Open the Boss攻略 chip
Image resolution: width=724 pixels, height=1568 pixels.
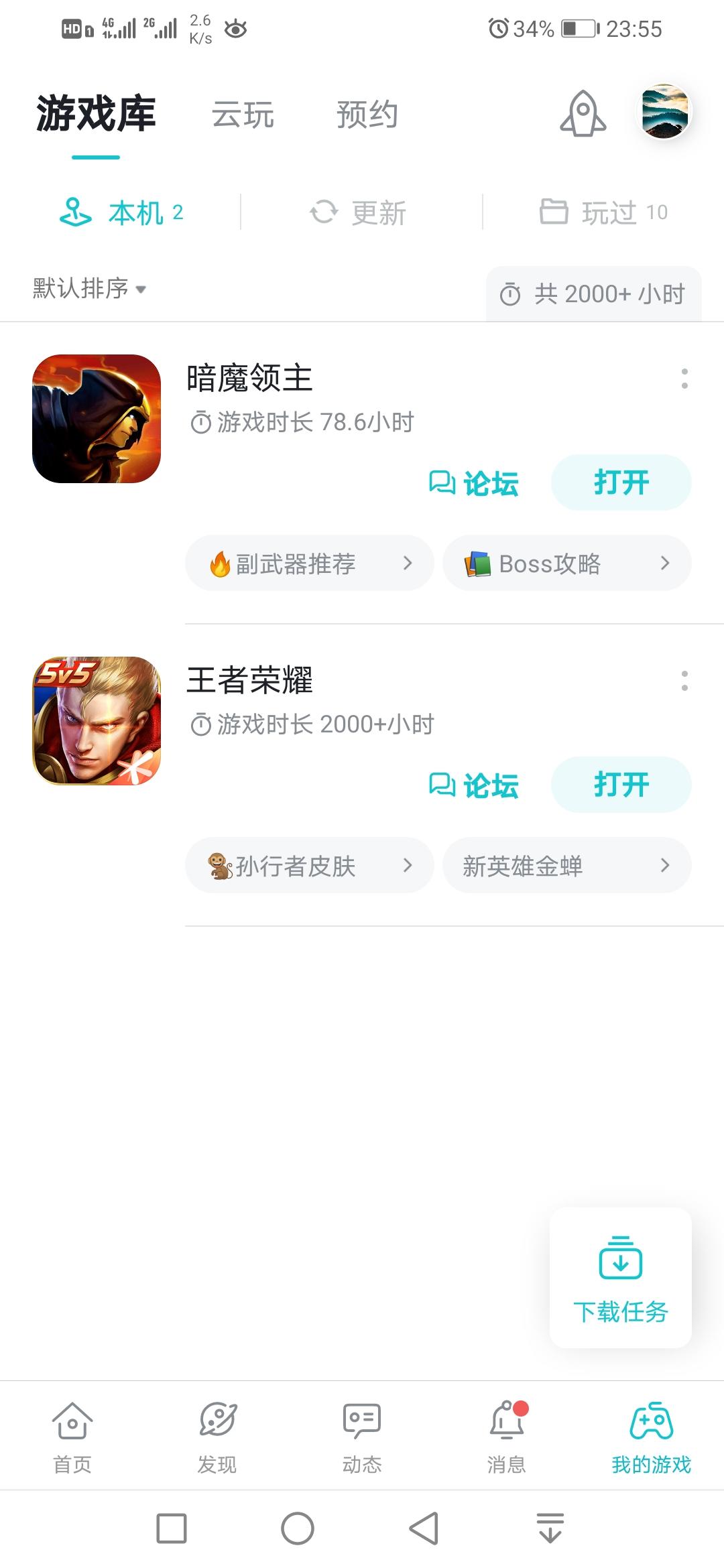pyautogui.click(x=567, y=563)
